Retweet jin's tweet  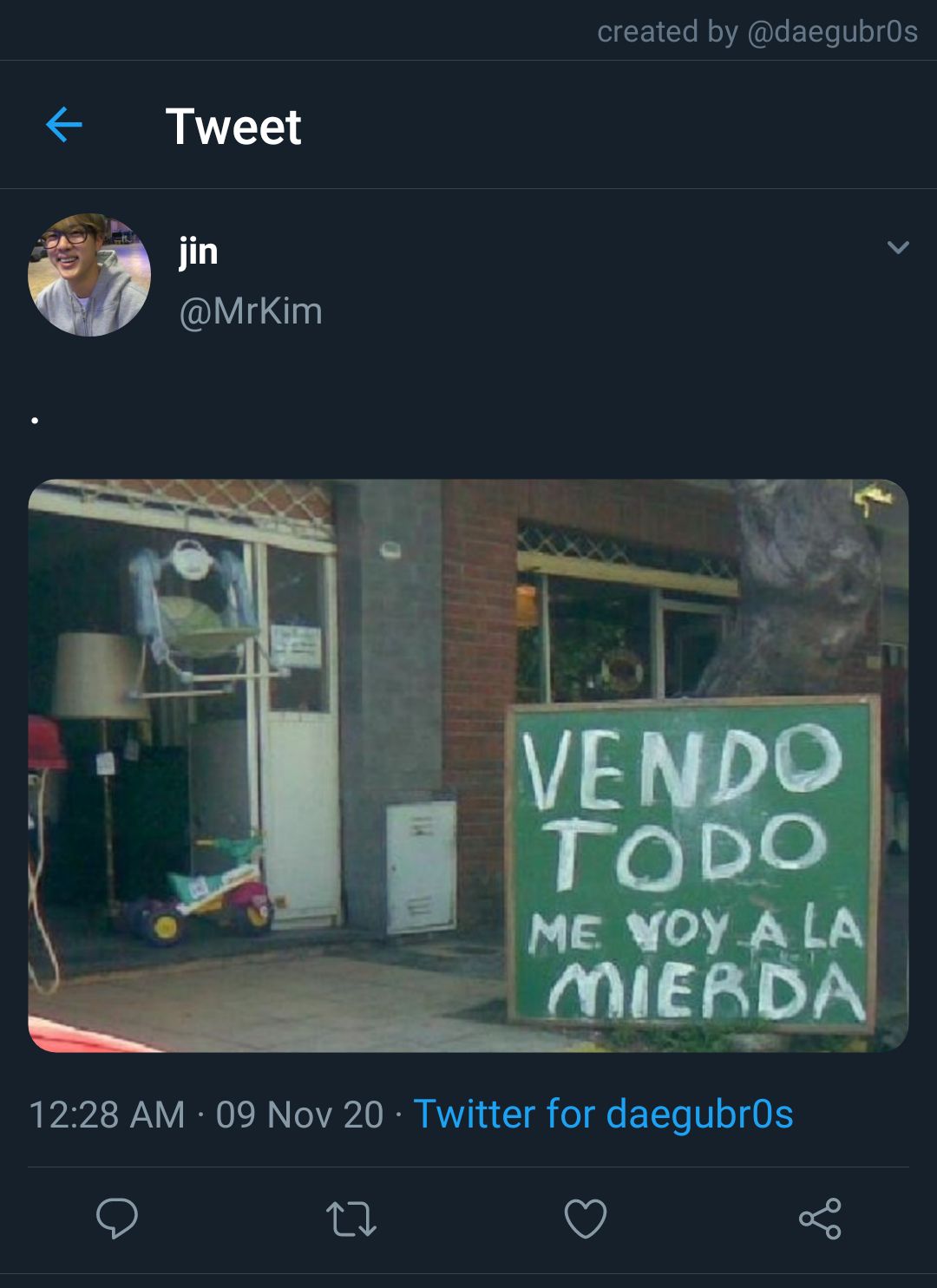pyautogui.click(x=351, y=1218)
